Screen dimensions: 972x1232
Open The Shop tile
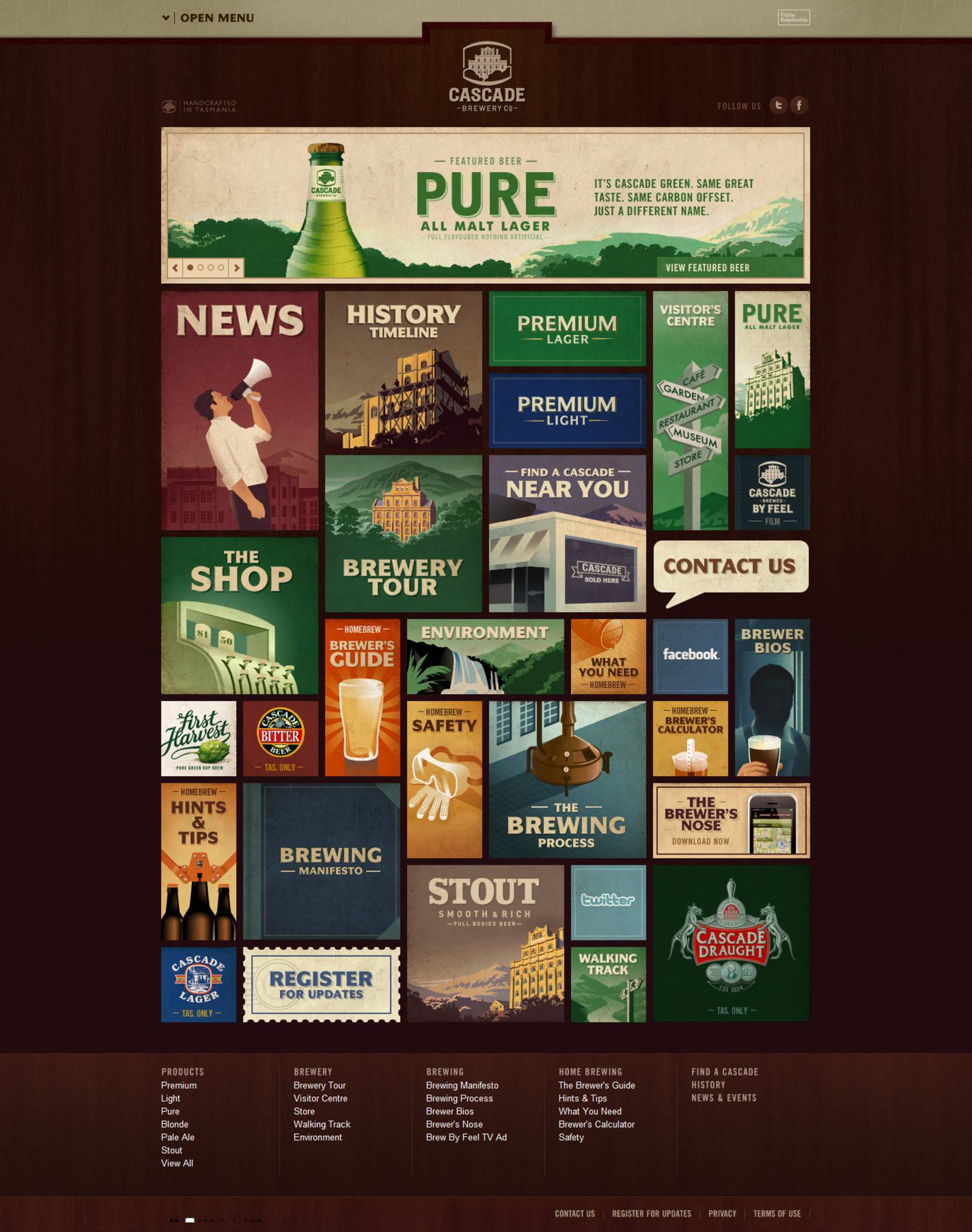pyautogui.click(x=239, y=615)
